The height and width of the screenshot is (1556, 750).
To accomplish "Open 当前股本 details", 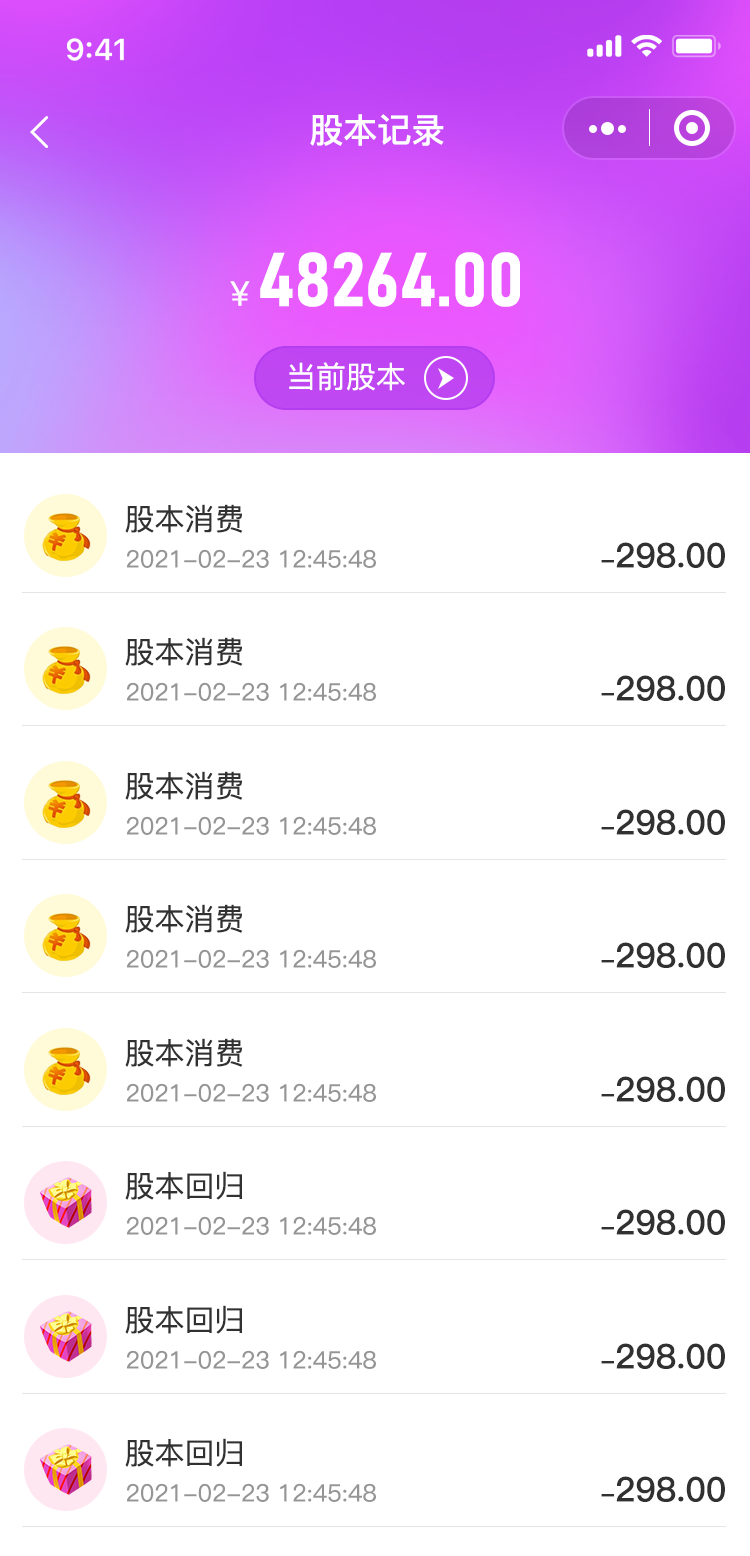I will tap(374, 378).
